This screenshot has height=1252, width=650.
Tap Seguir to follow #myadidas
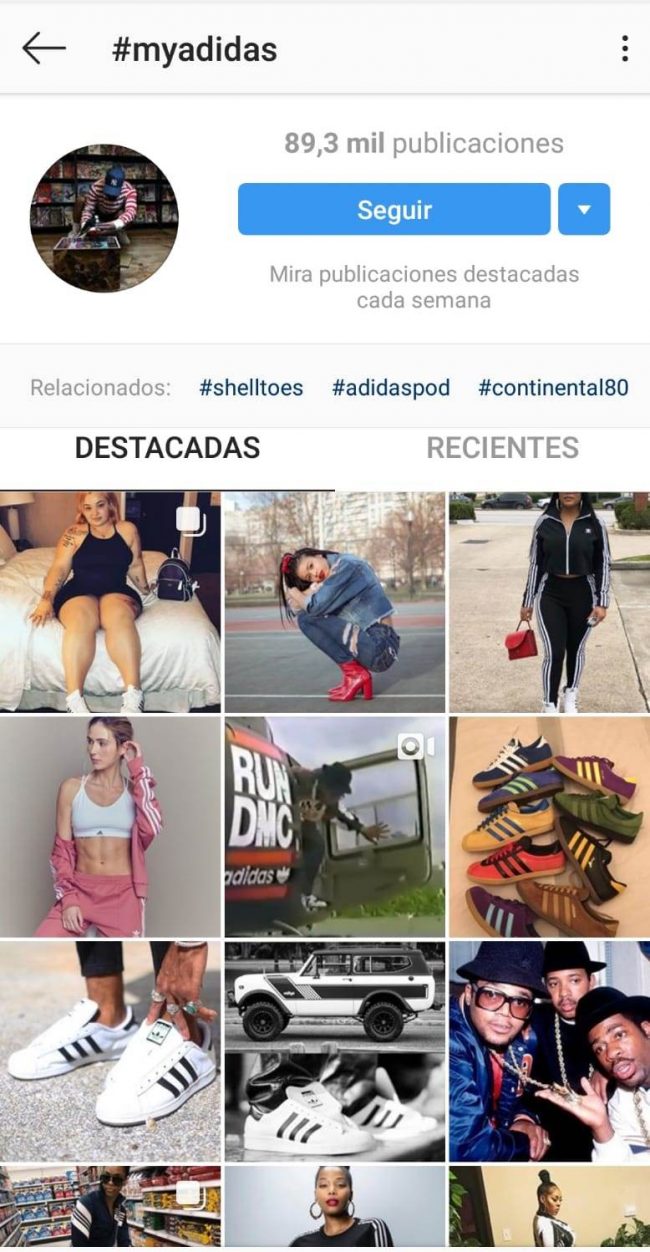394,209
